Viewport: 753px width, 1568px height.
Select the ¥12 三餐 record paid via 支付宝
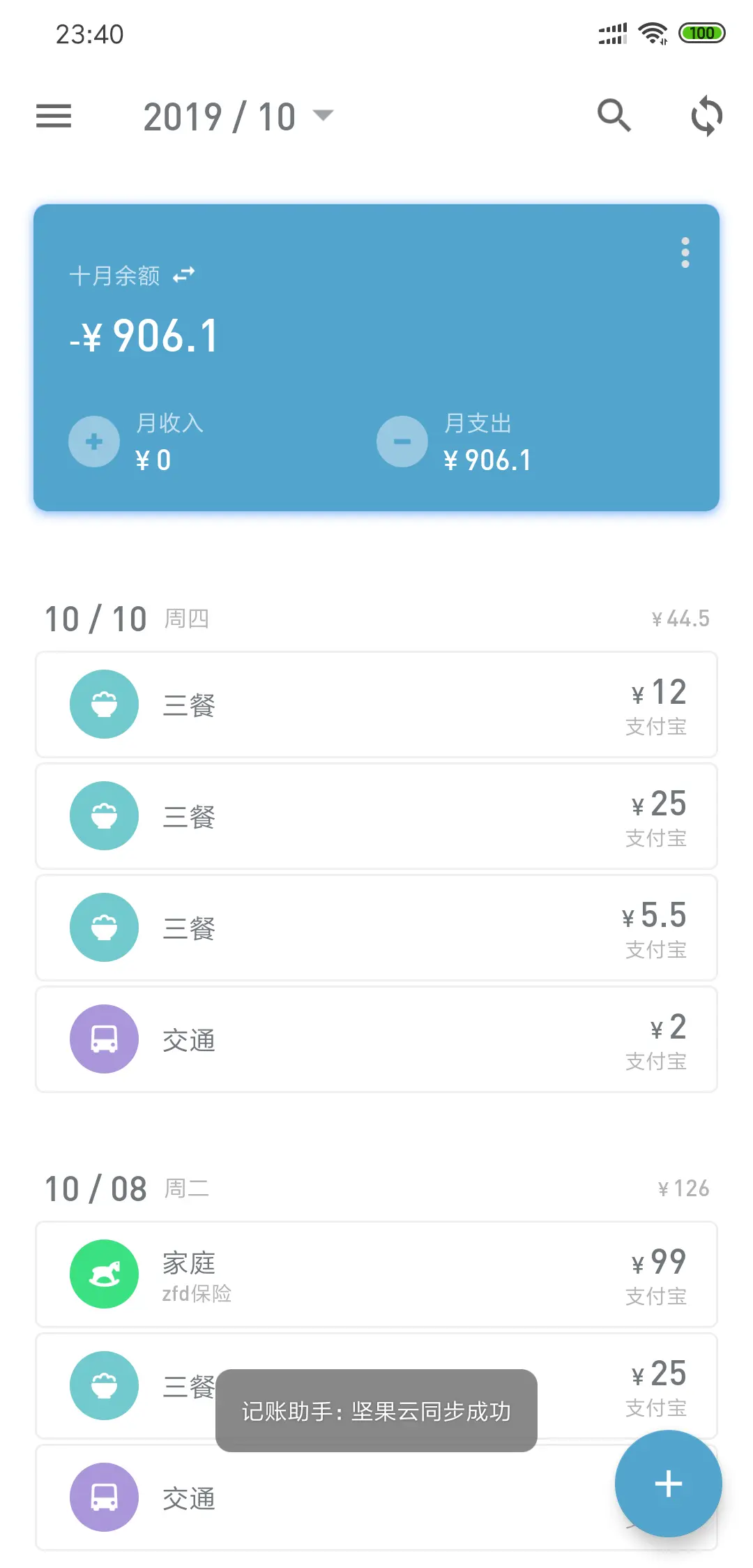point(376,704)
